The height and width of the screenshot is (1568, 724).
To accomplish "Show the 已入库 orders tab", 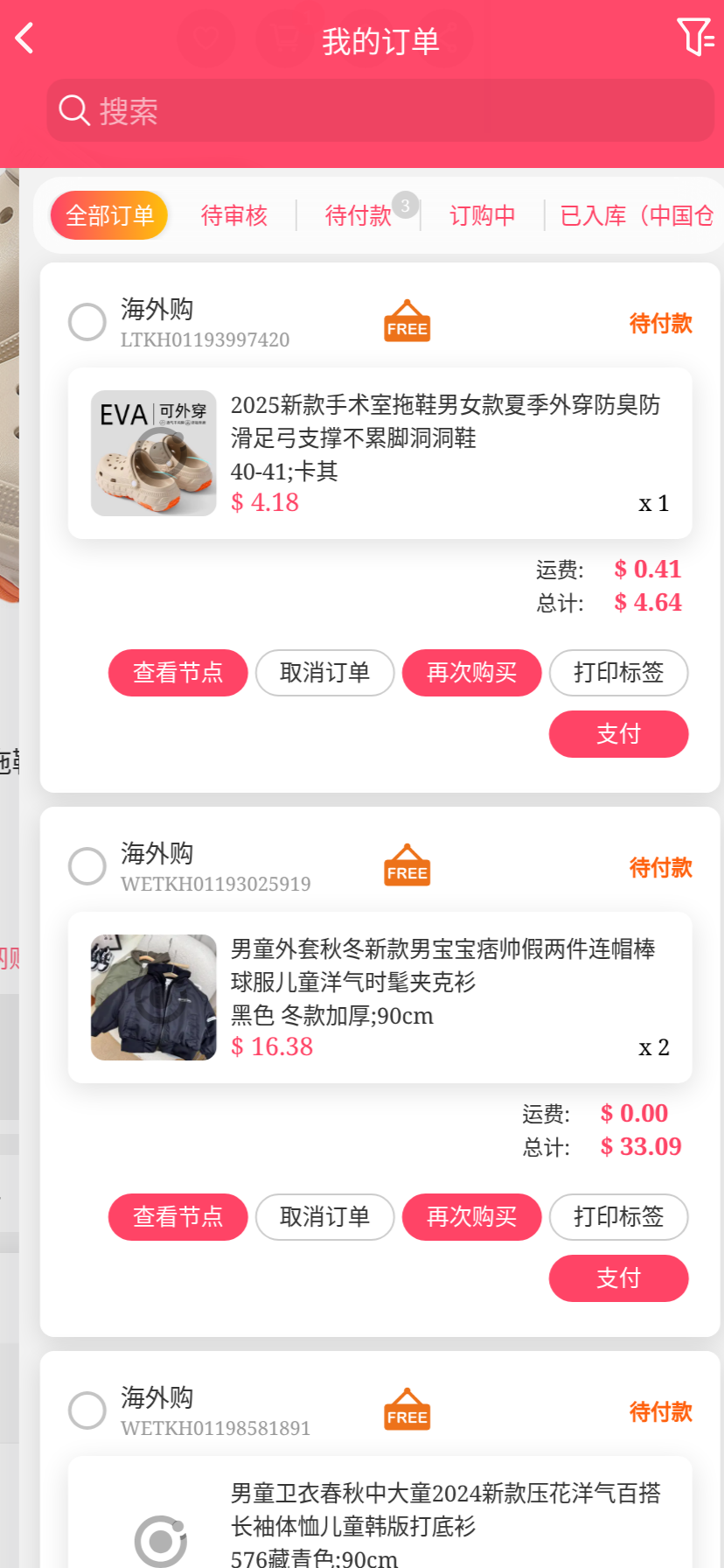I will tap(636, 215).
